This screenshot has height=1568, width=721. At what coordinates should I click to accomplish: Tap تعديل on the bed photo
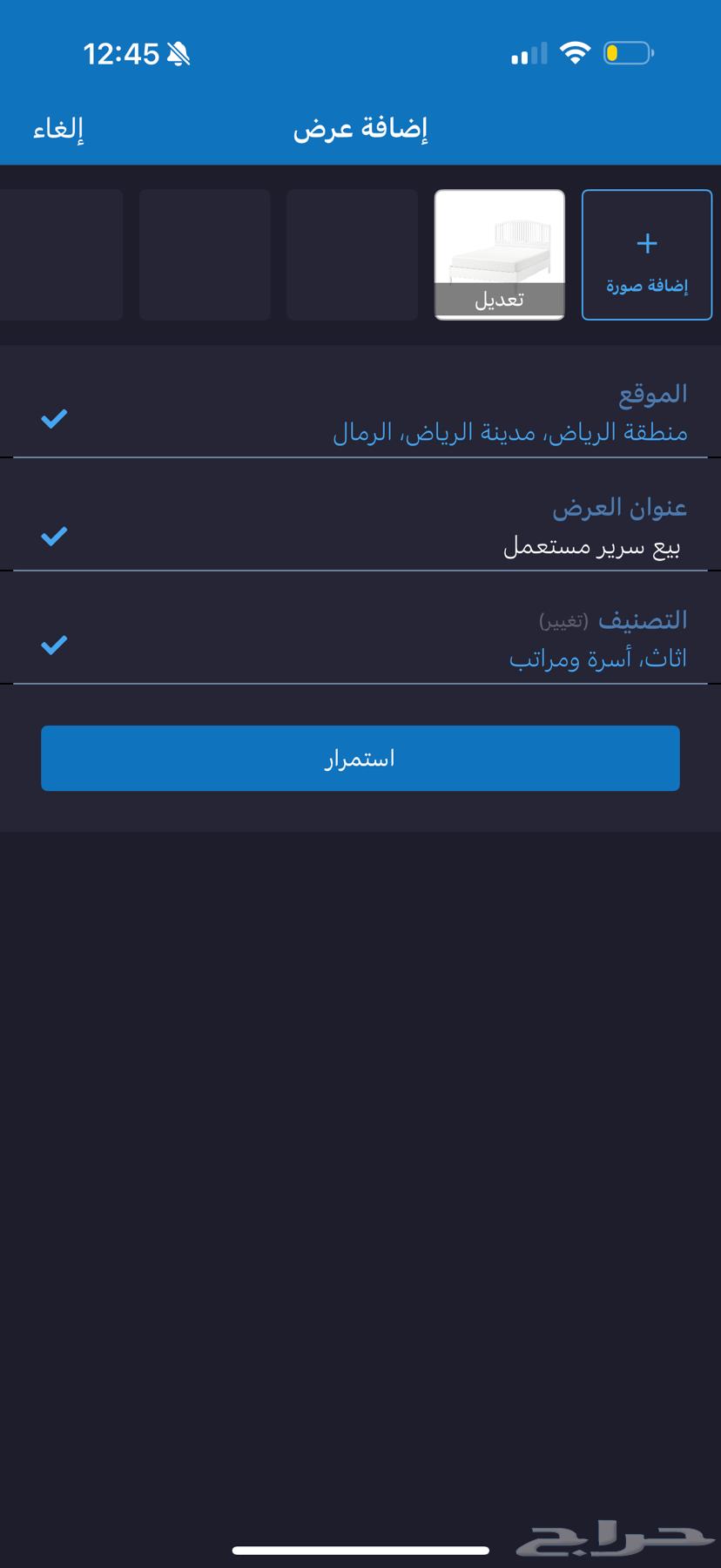499,301
